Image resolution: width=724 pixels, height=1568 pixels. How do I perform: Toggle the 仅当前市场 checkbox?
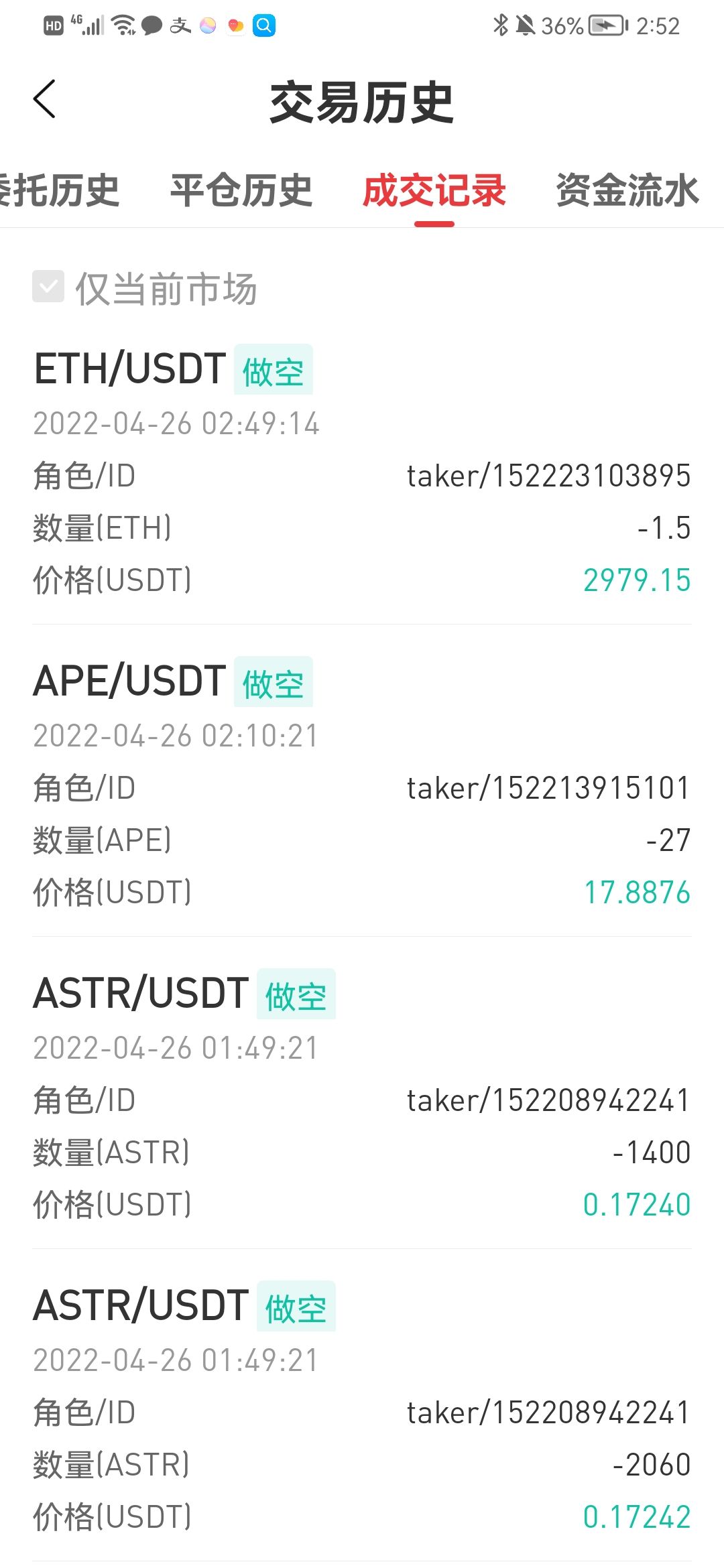point(48,287)
